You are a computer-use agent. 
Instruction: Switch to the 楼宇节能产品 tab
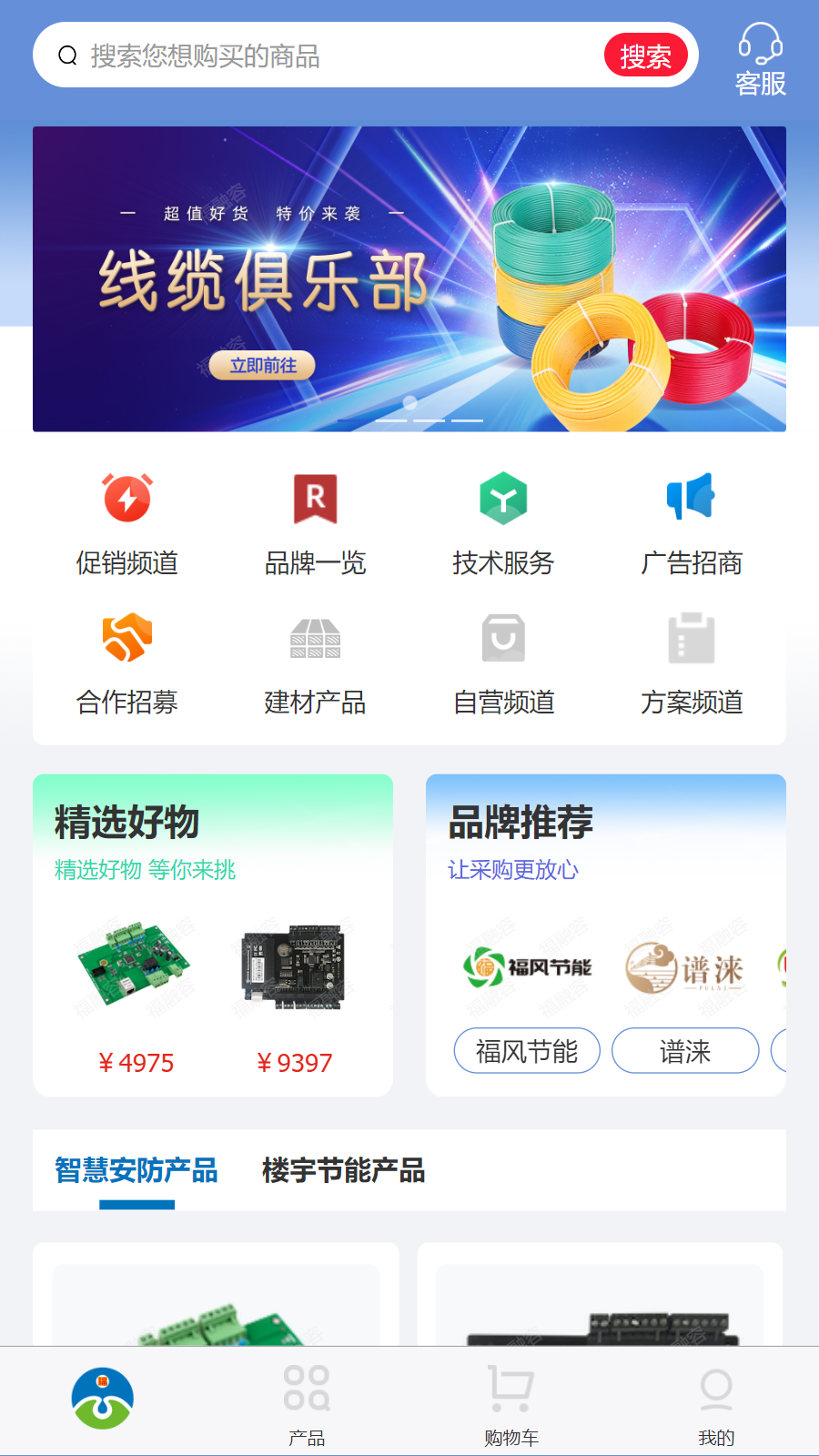click(x=343, y=1172)
